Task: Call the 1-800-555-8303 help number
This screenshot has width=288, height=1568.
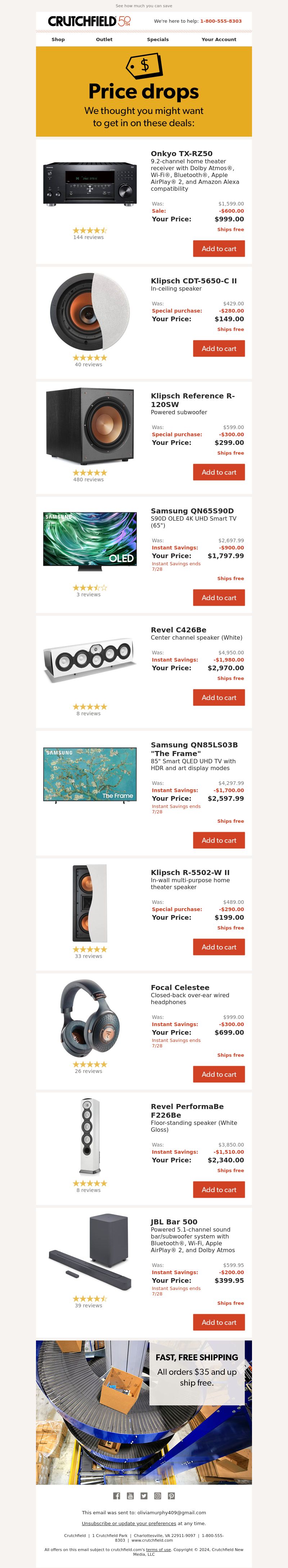Action: [x=221, y=21]
